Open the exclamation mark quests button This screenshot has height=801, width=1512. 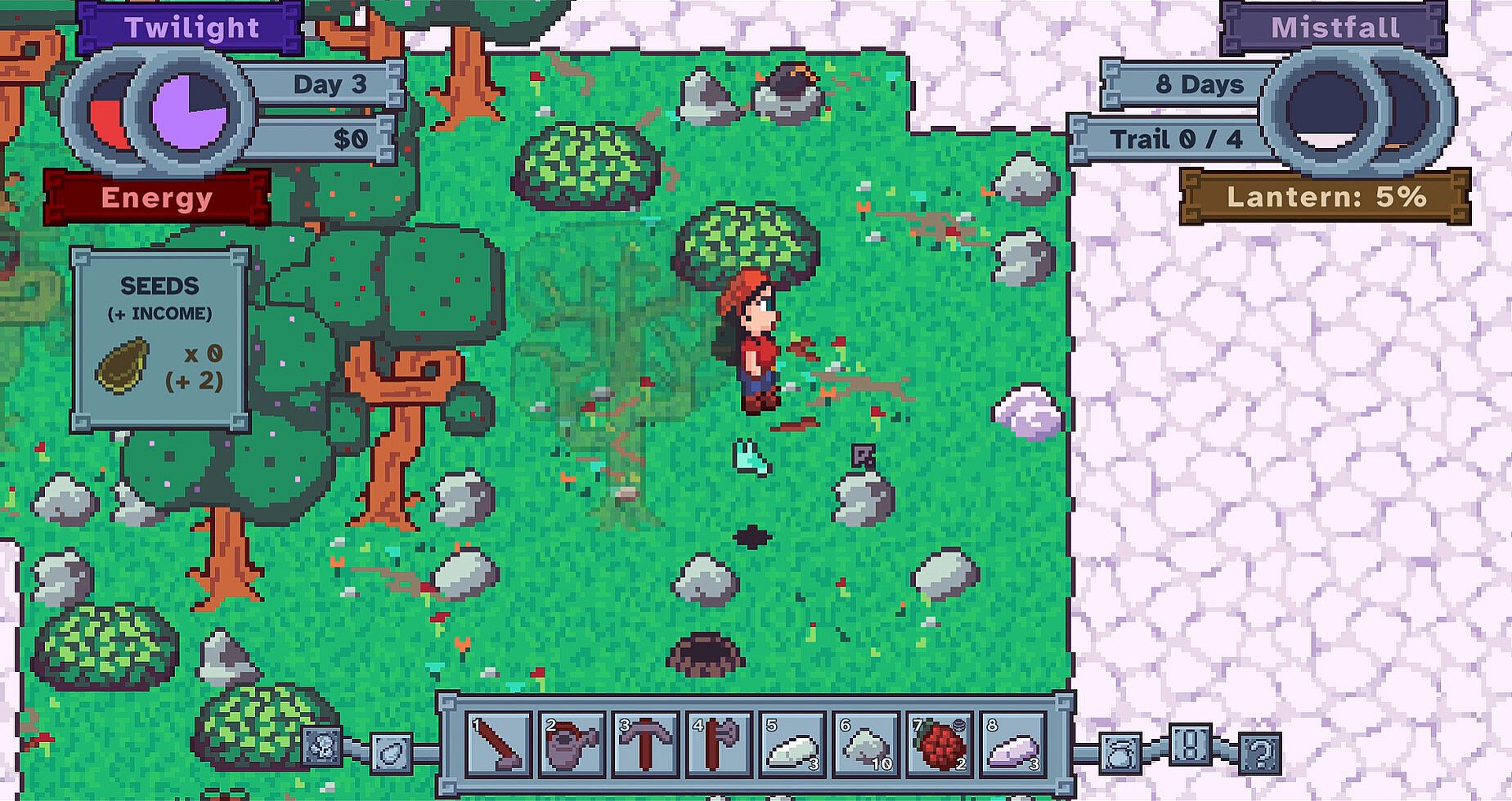click(x=1188, y=745)
